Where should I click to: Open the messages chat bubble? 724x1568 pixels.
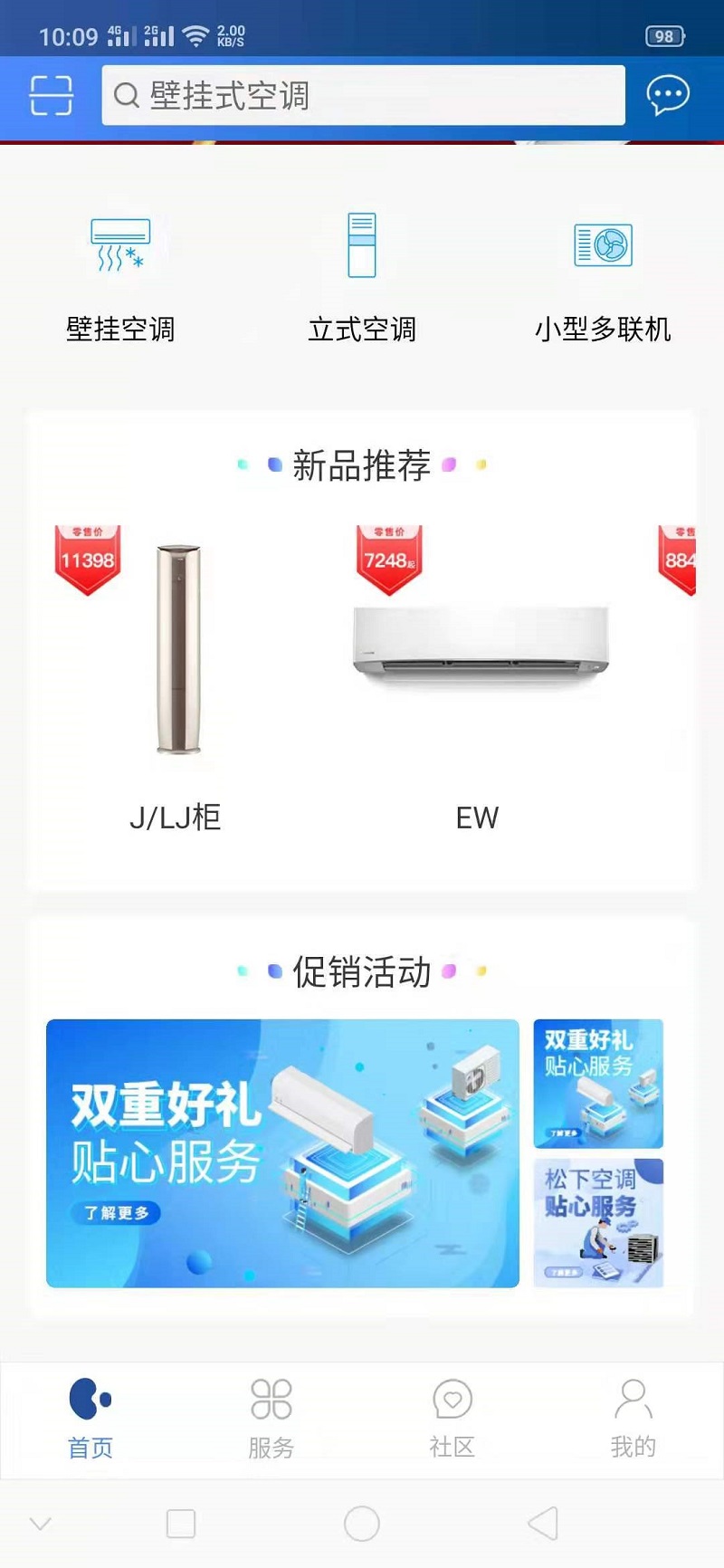pos(668,95)
